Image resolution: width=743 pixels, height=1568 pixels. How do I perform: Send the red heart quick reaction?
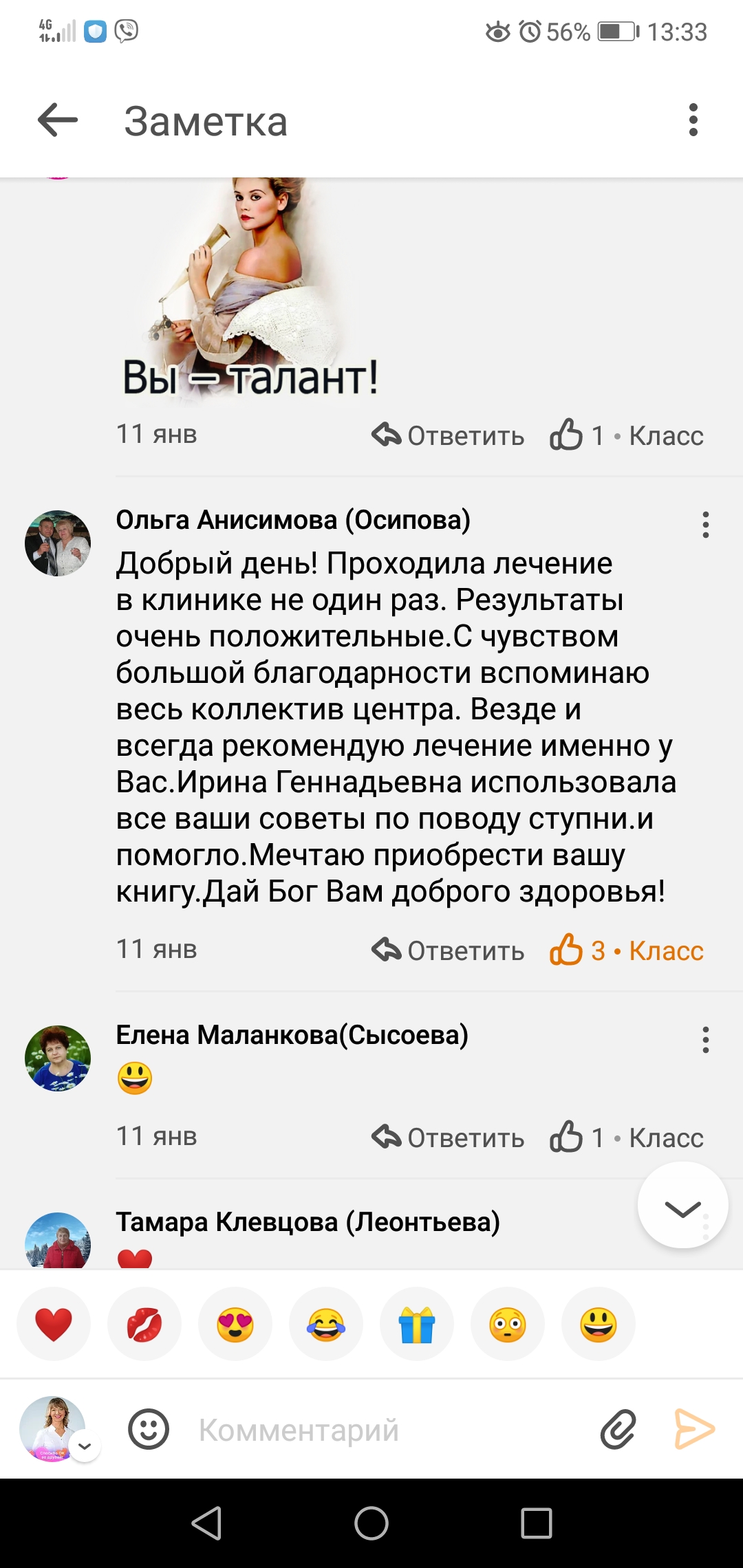click(x=54, y=1325)
